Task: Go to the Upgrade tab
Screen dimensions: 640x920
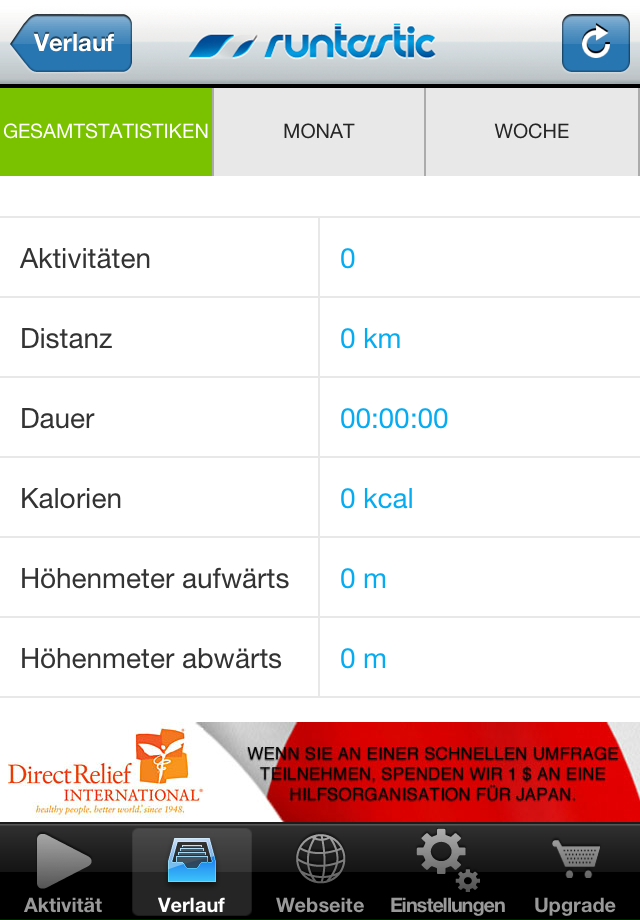Action: pyautogui.click(x=575, y=872)
